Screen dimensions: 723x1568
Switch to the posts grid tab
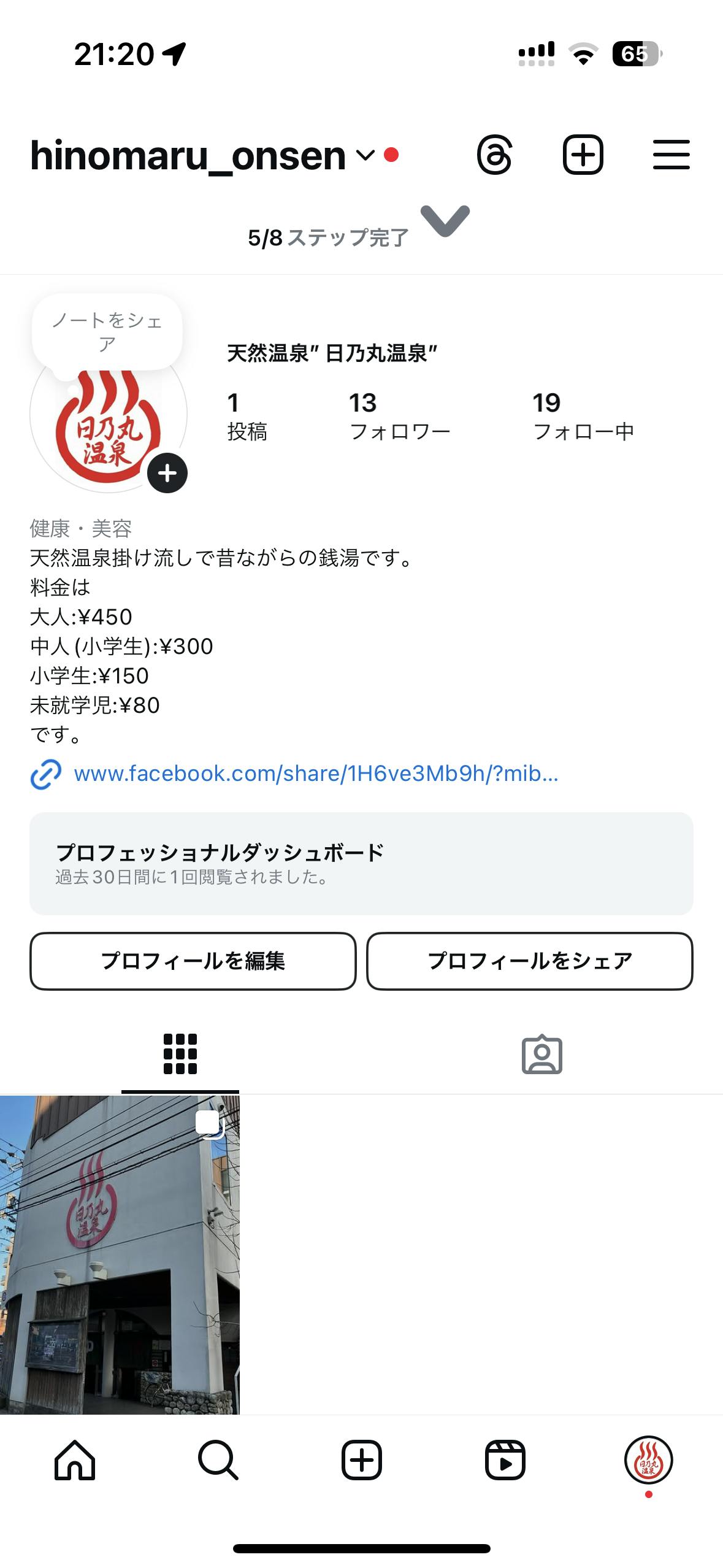[x=180, y=1055]
